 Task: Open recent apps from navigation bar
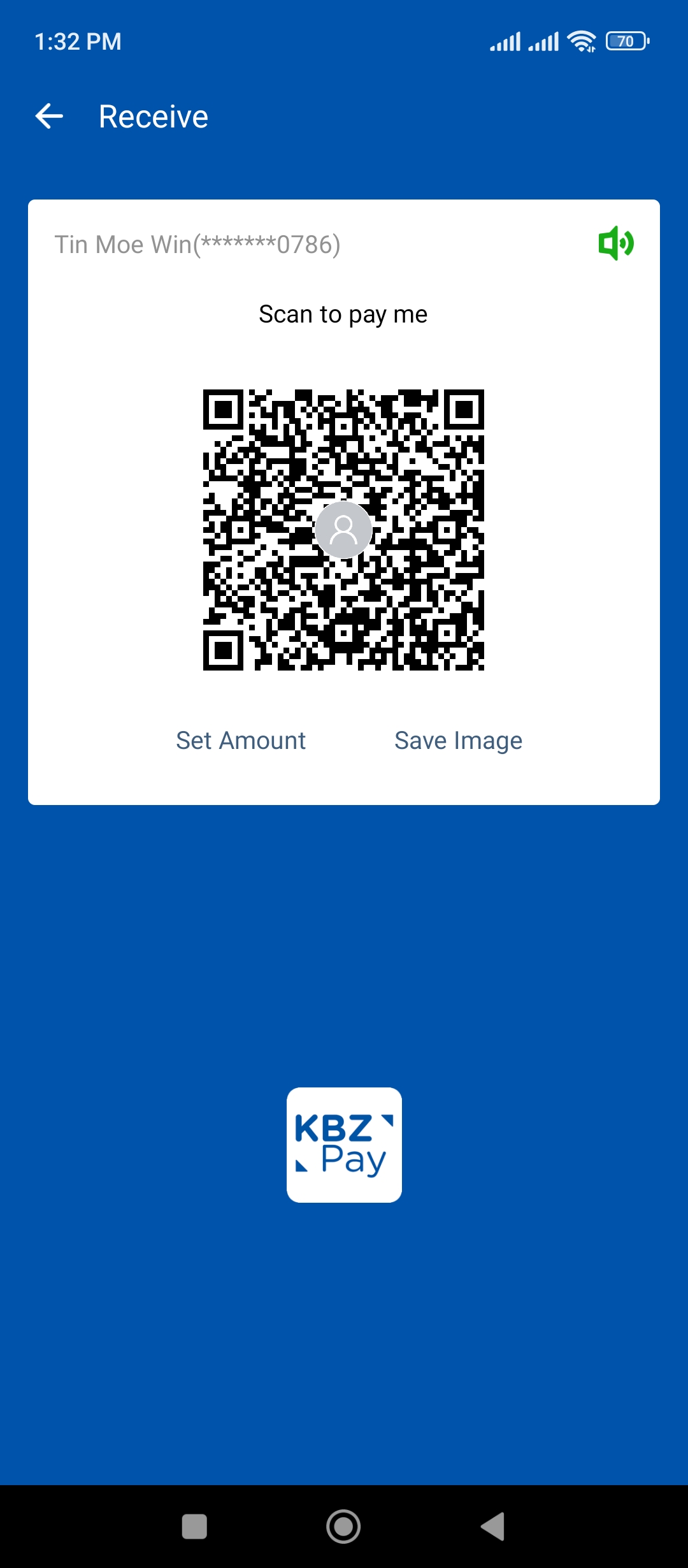click(194, 1527)
